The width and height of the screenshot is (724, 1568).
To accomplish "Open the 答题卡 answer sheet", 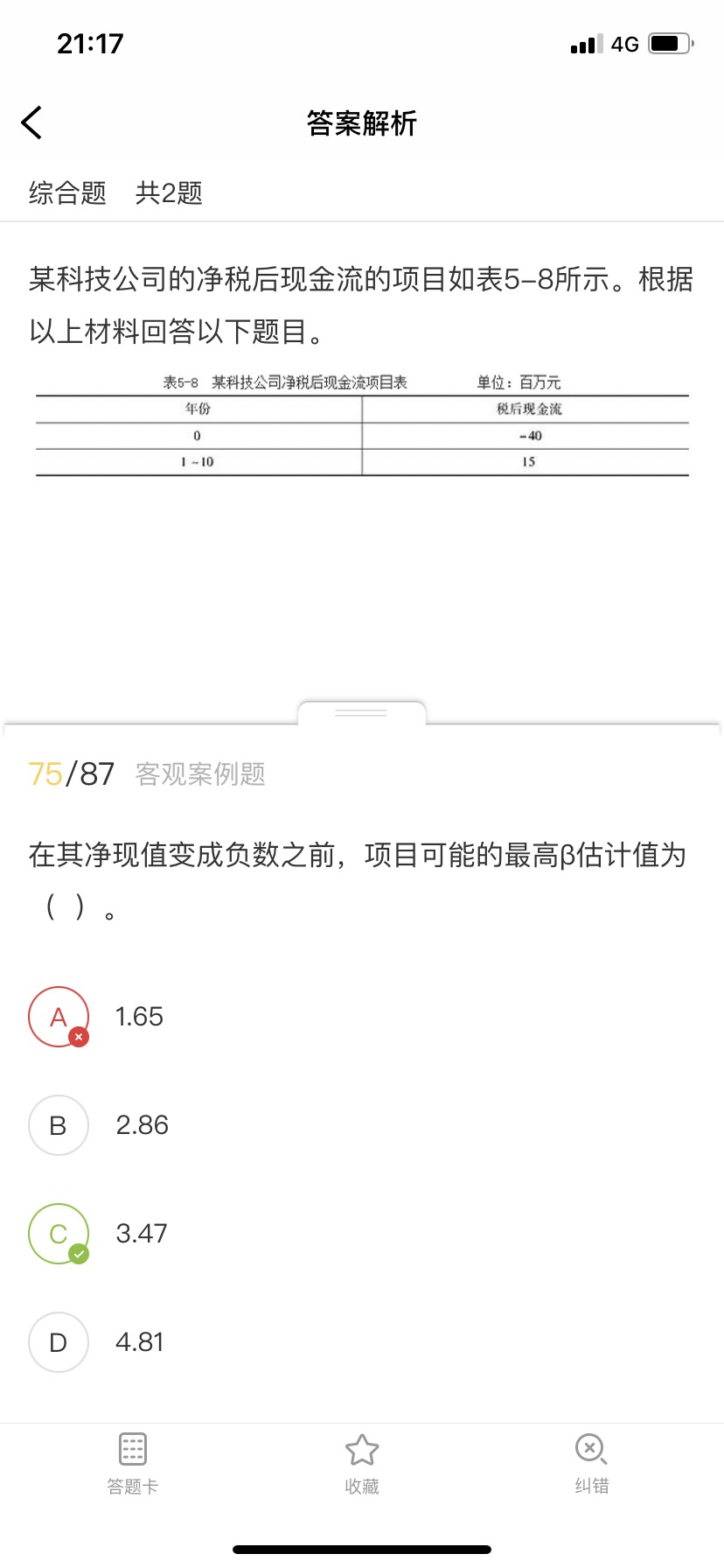I will [133, 1464].
